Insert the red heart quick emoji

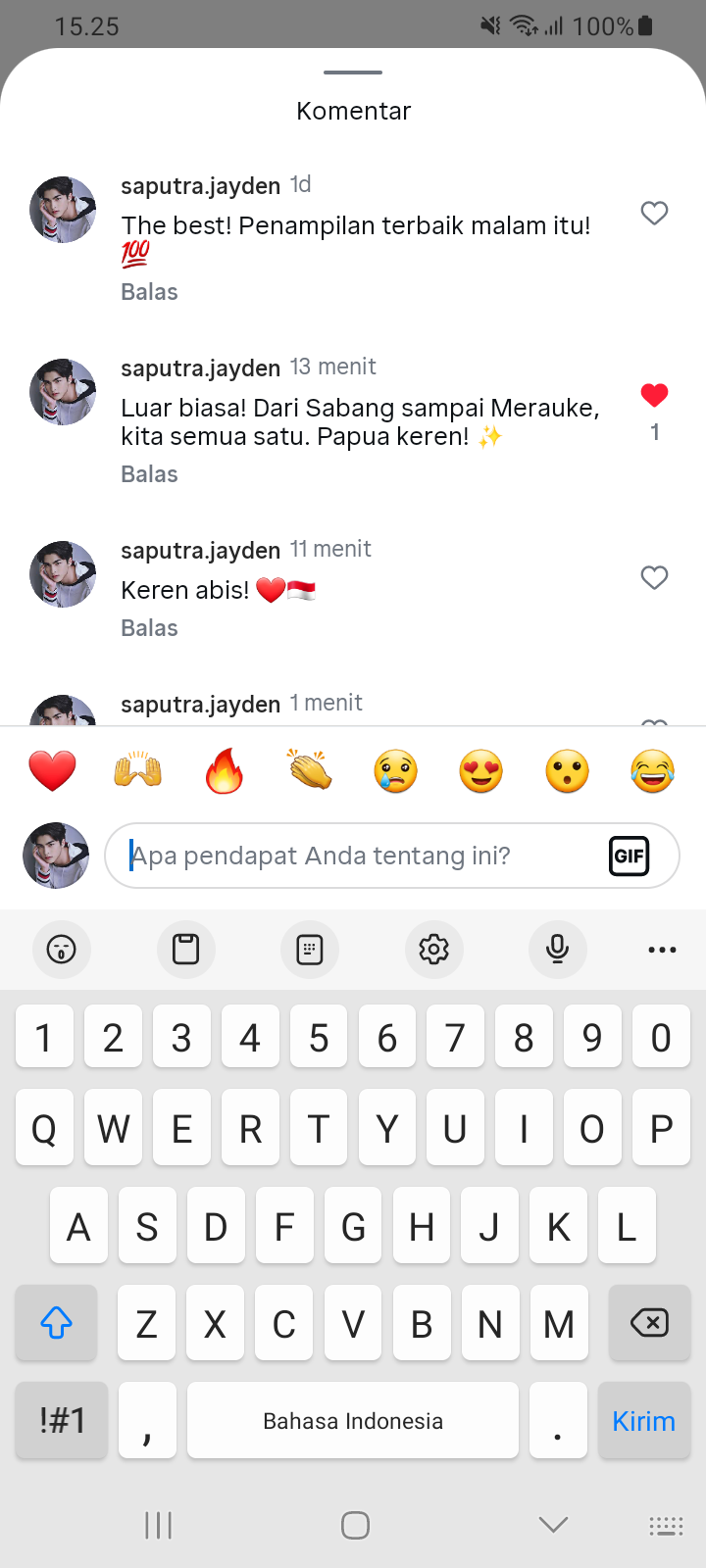(52, 771)
